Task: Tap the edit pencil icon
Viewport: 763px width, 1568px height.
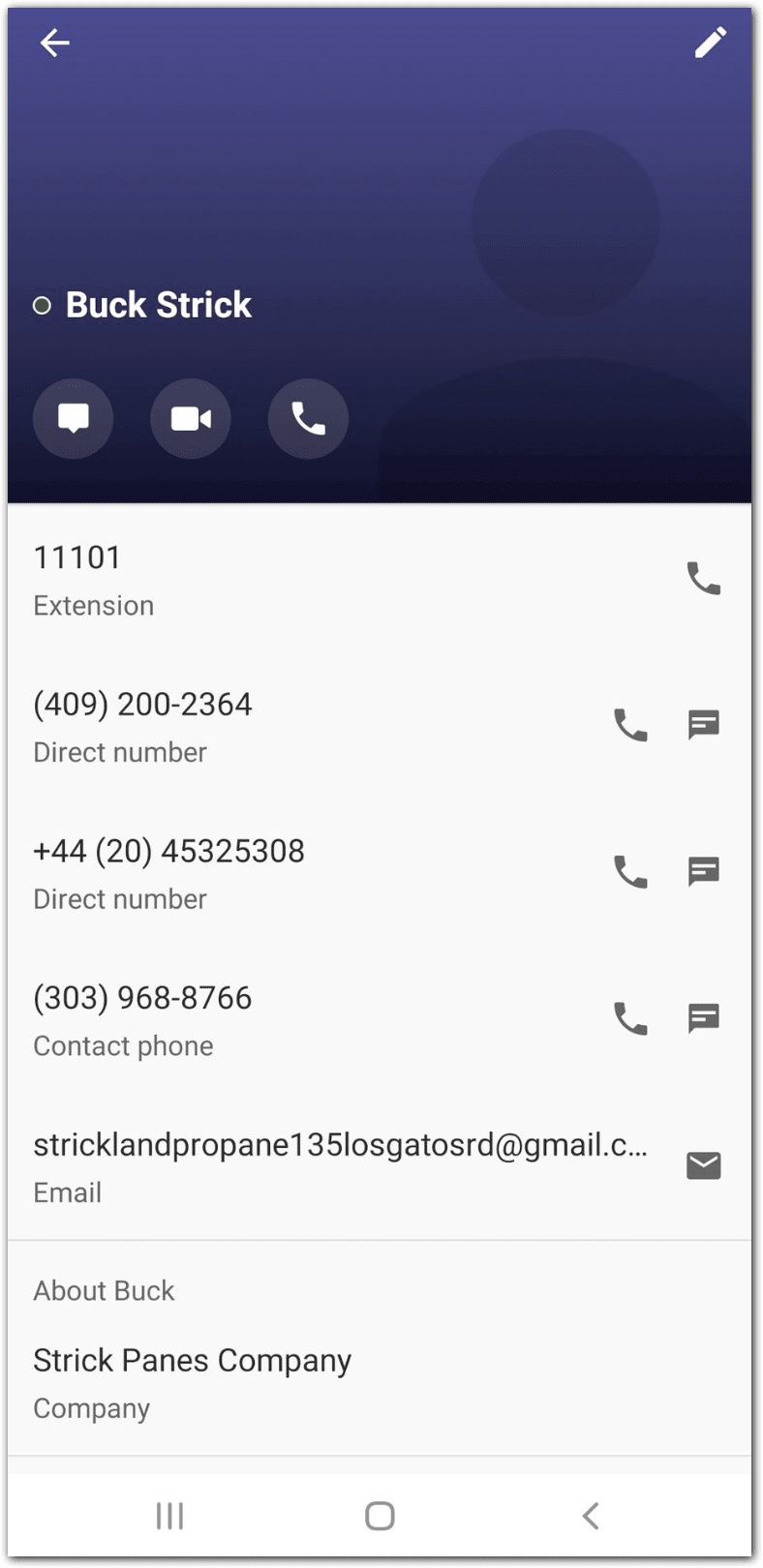Action: (711, 43)
